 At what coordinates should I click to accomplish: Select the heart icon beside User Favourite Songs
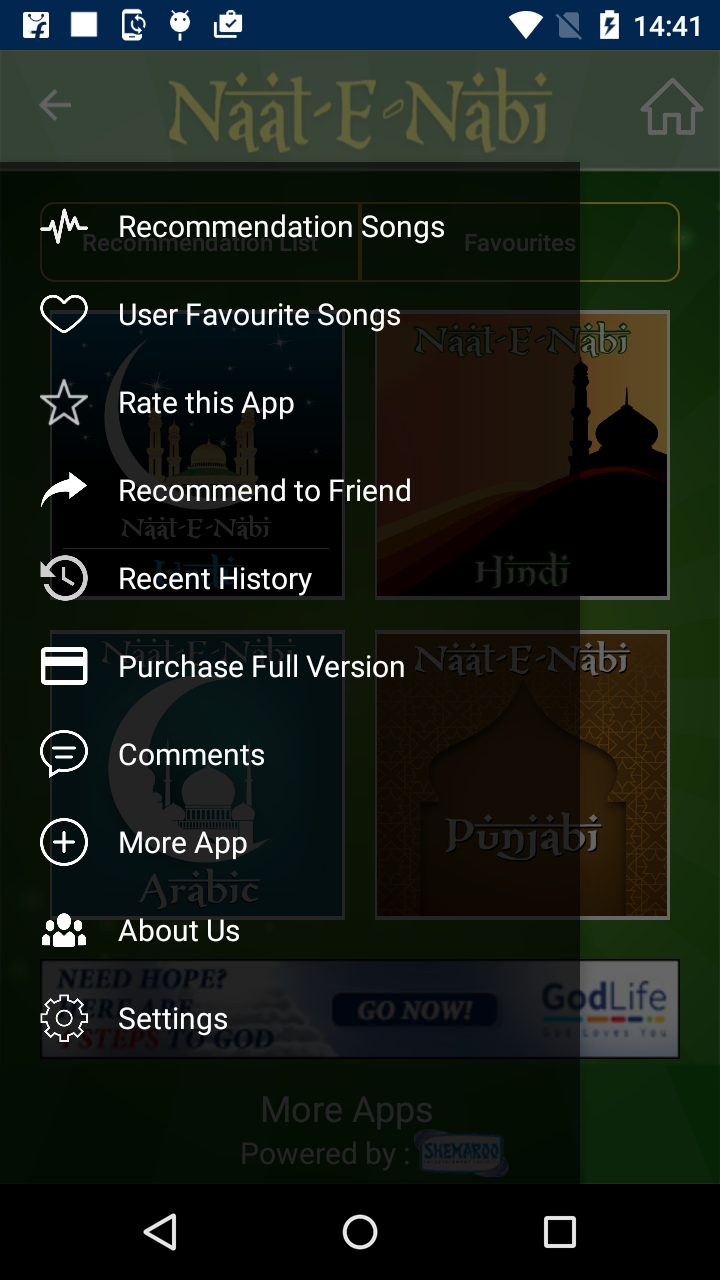click(x=63, y=314)
